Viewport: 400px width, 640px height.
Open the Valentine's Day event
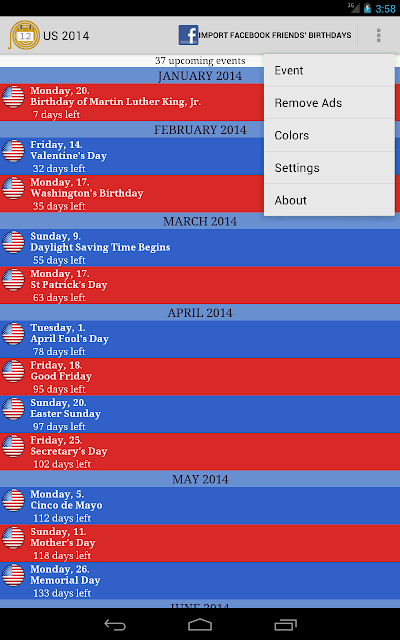click(132, 156)
